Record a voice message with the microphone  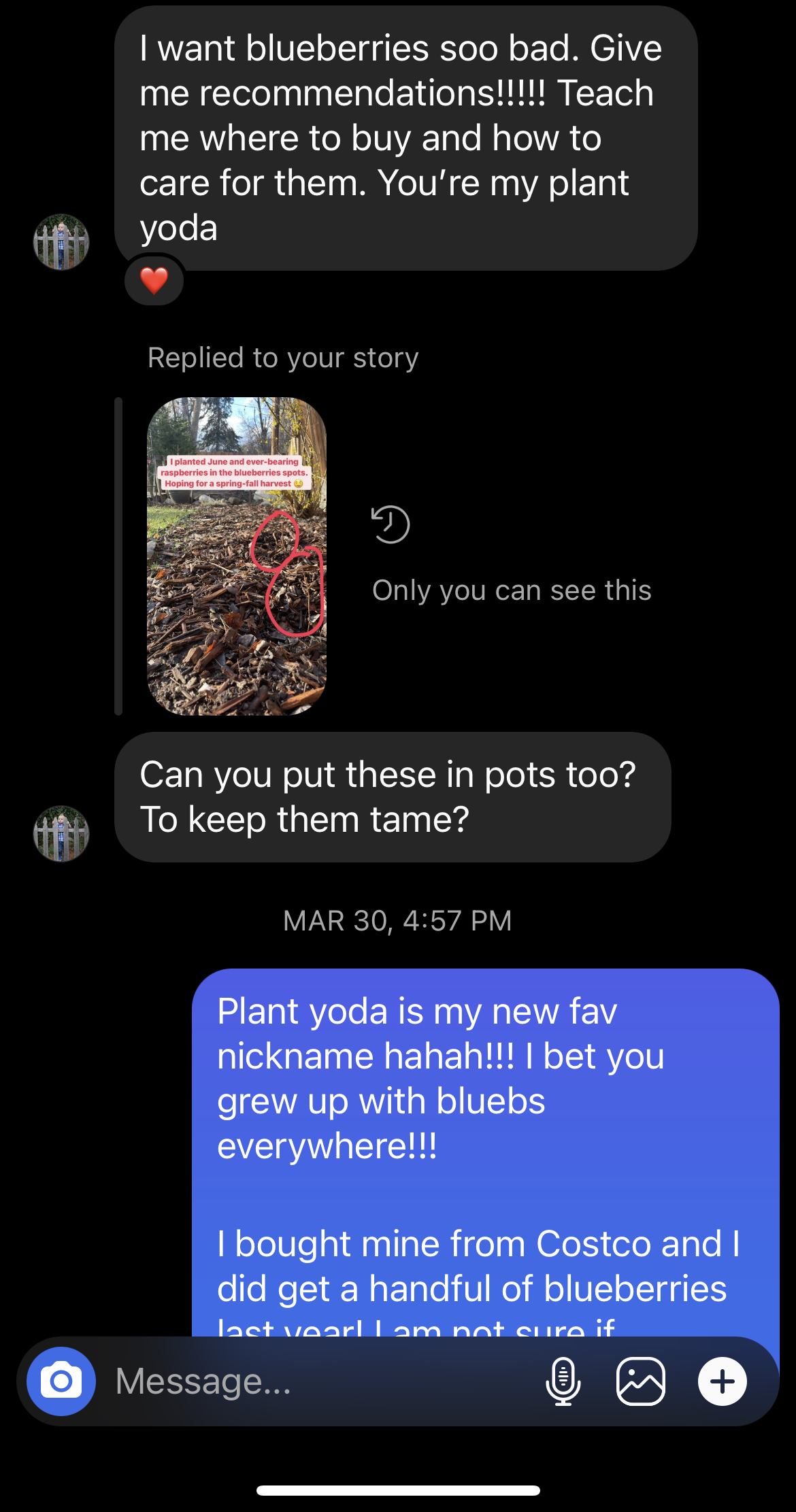tap(563, 1381)
